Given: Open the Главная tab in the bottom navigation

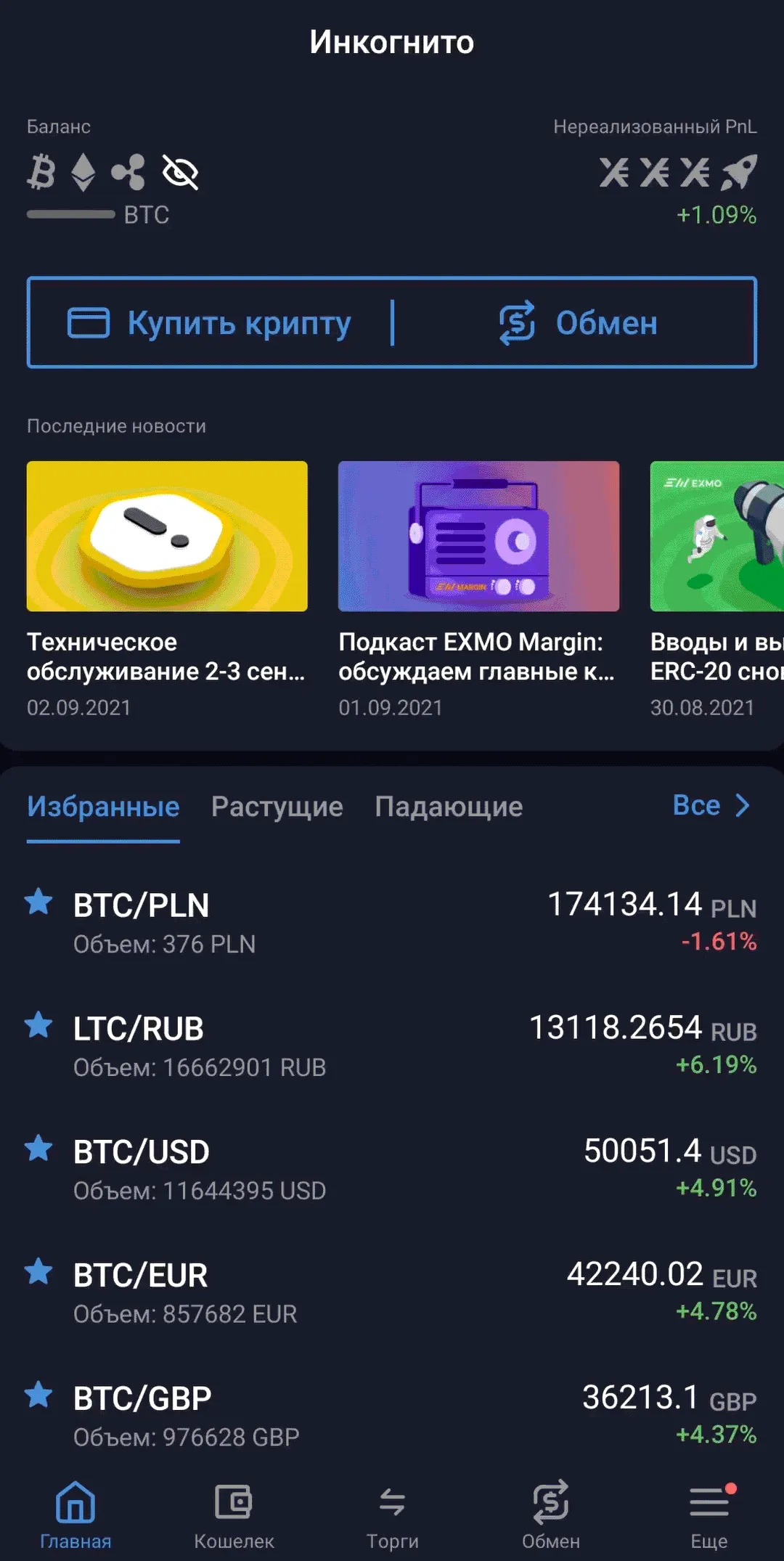Looking at the screenshot, I should [75, 1515].
